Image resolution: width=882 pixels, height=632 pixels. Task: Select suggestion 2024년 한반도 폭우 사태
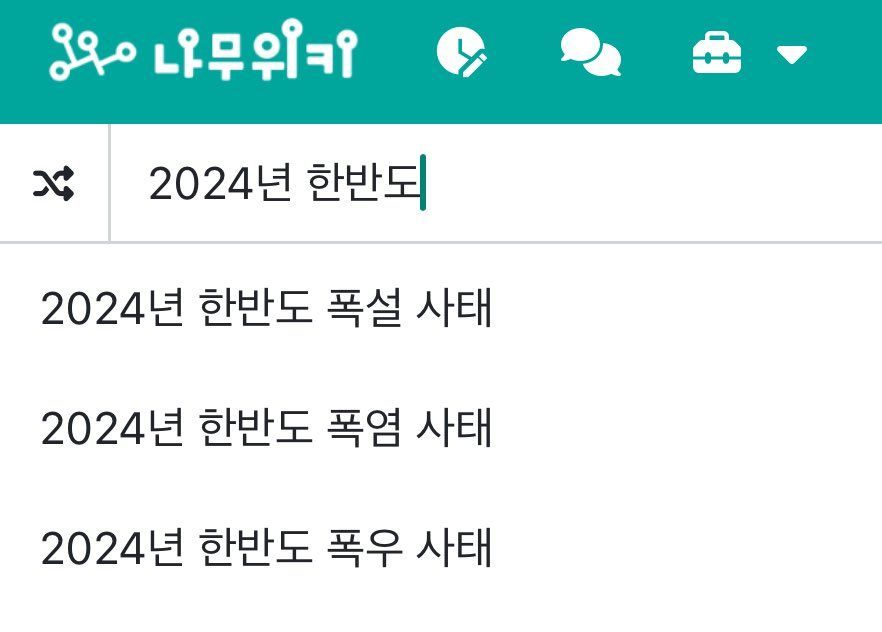[x=266, y=548]
